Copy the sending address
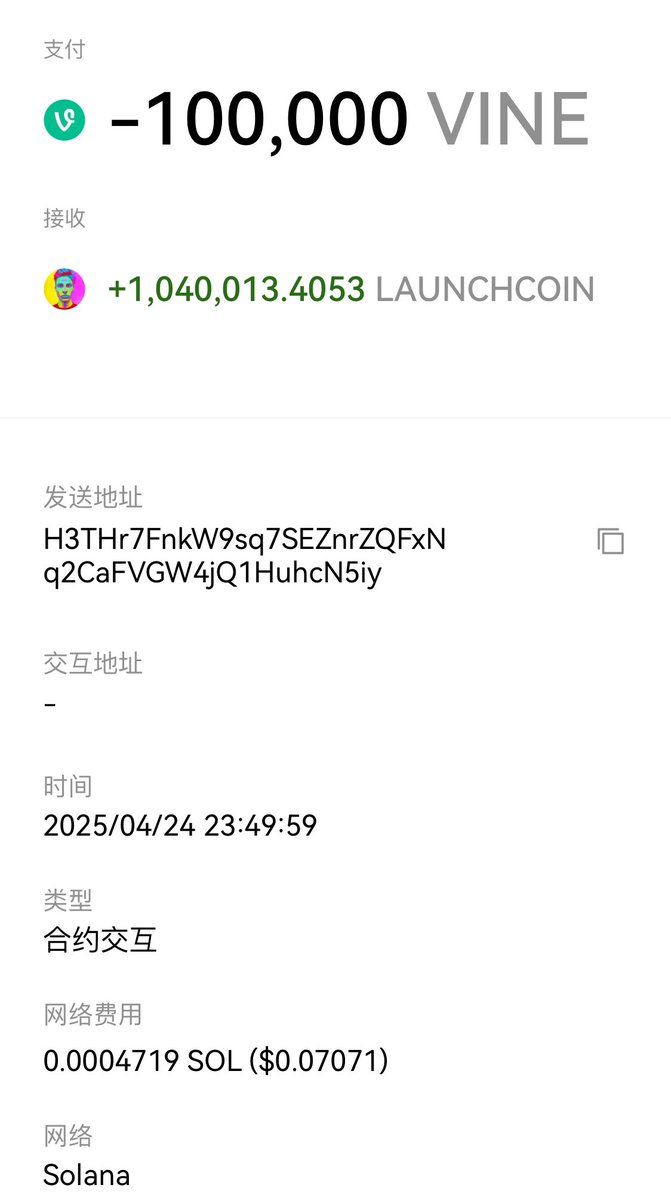Viewport: 671px width, 1200px height. pyautogui.click(x=610, y=541)
